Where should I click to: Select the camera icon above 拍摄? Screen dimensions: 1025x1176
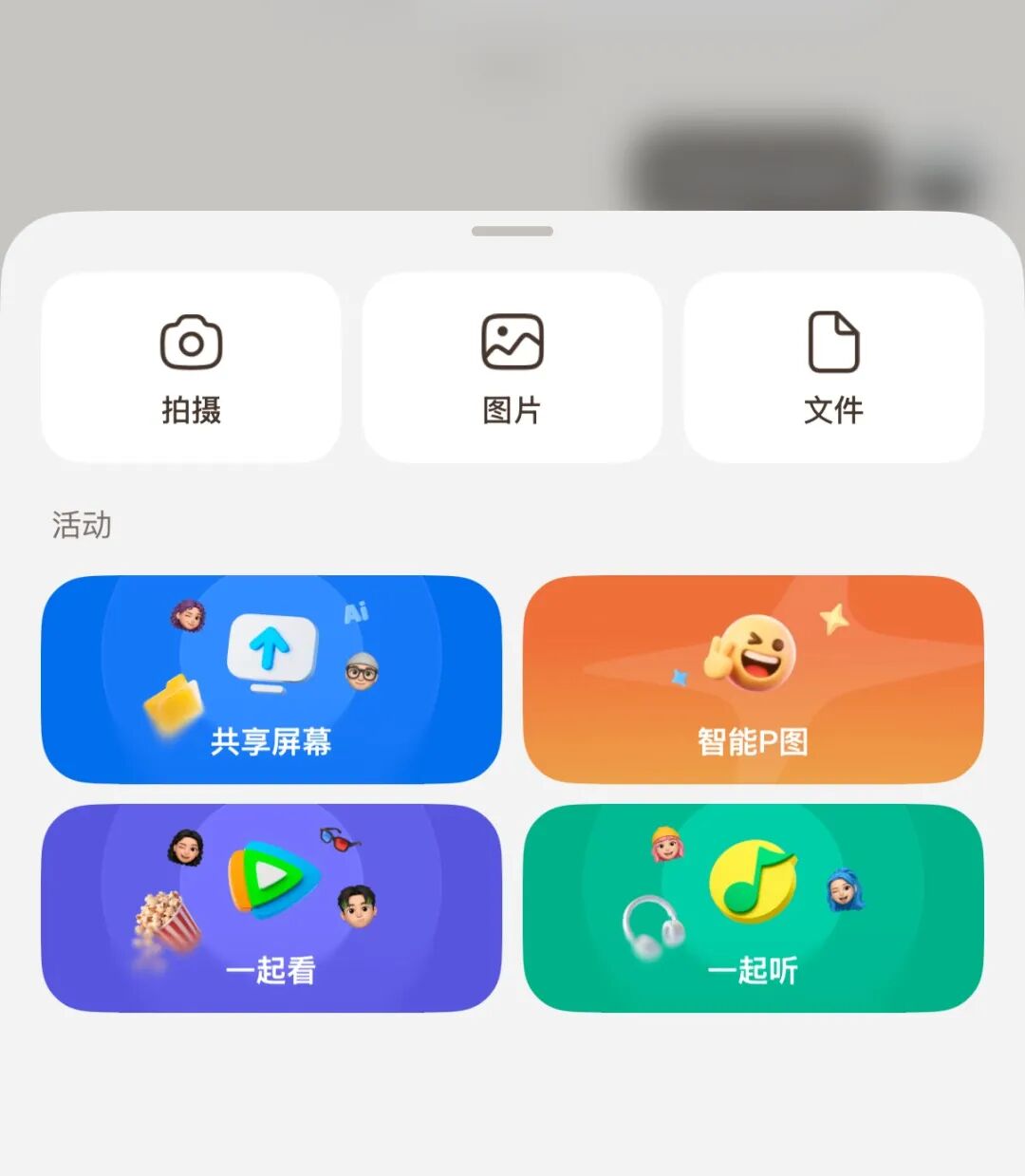click(x=189, y=343)
